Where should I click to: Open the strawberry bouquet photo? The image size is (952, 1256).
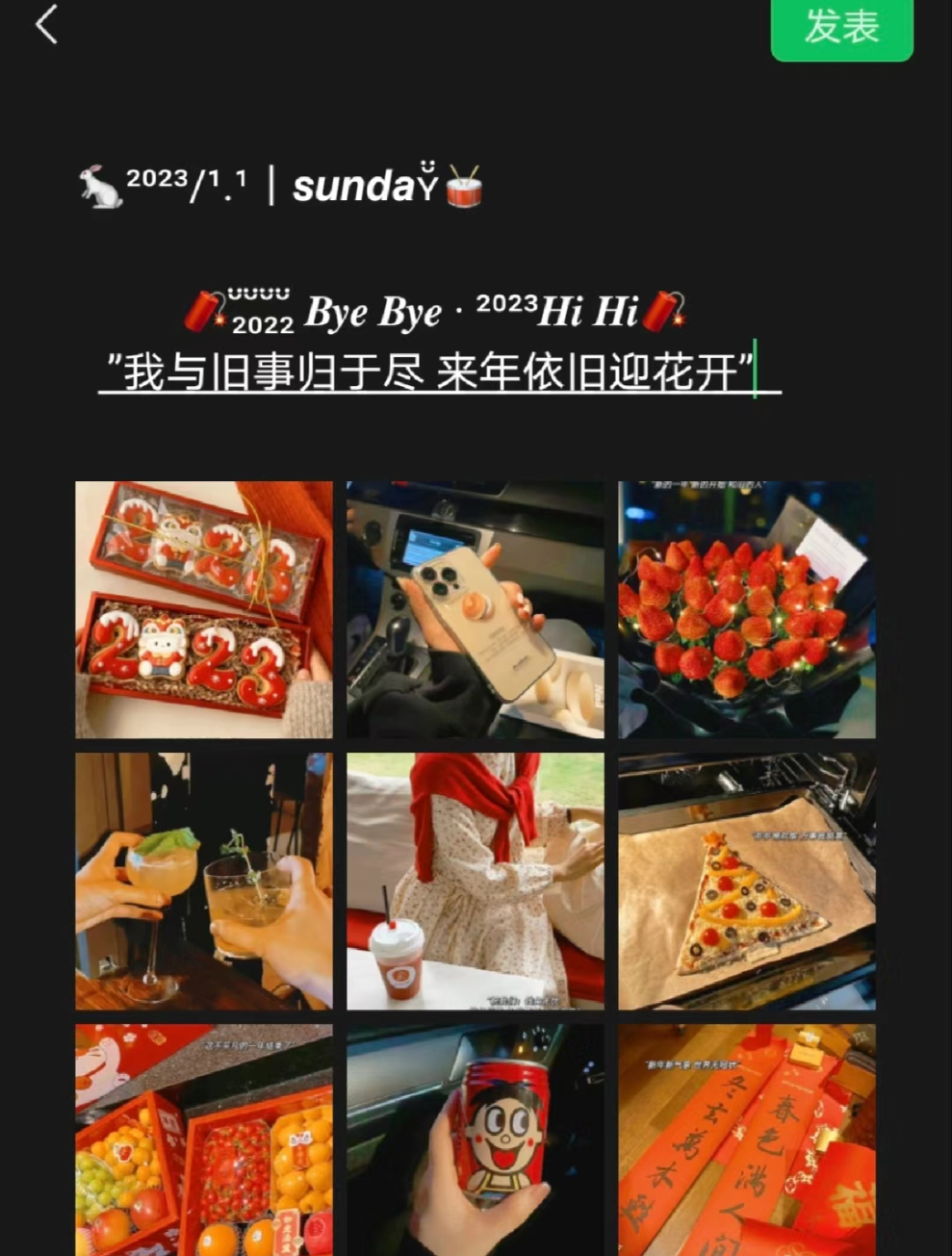[x=747, y=609]
